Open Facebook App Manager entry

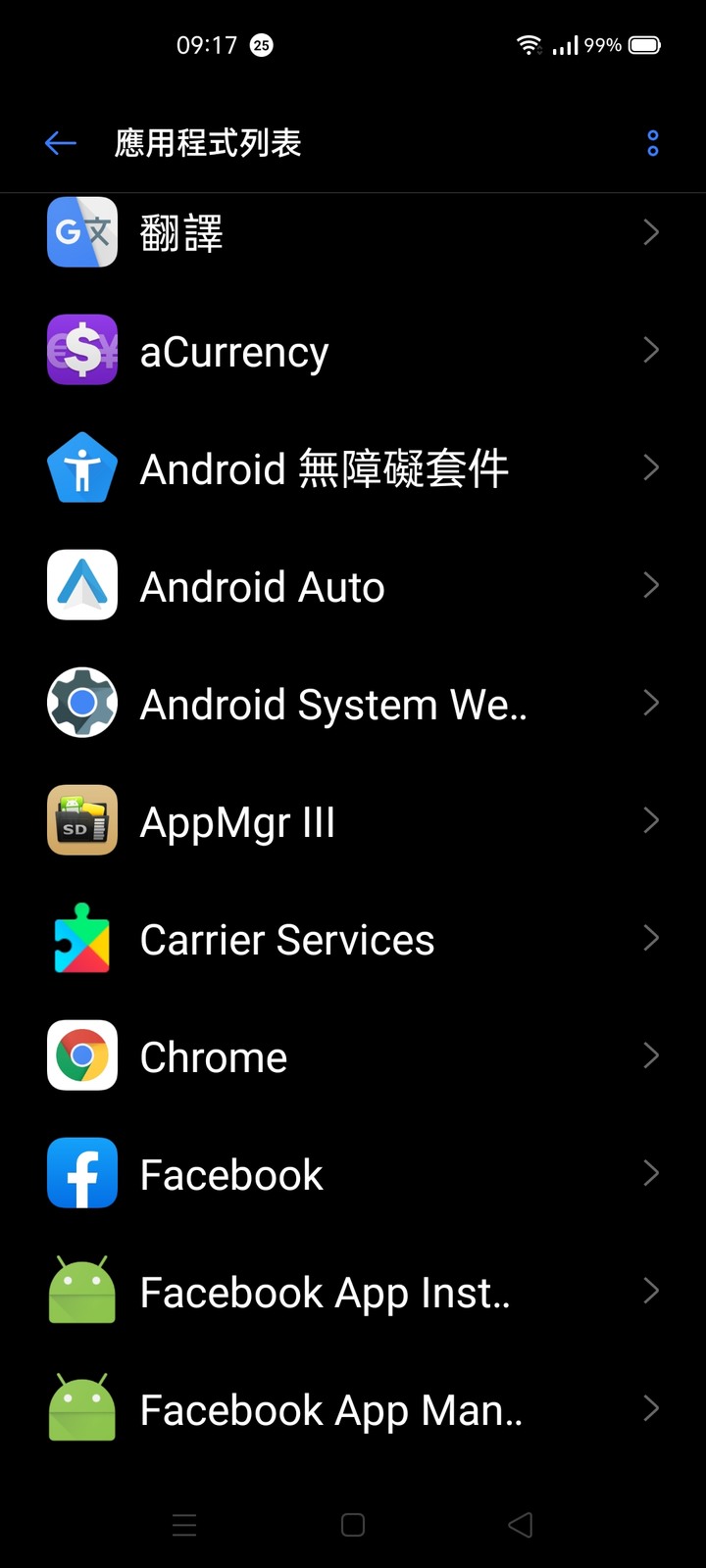(353, 1409)
